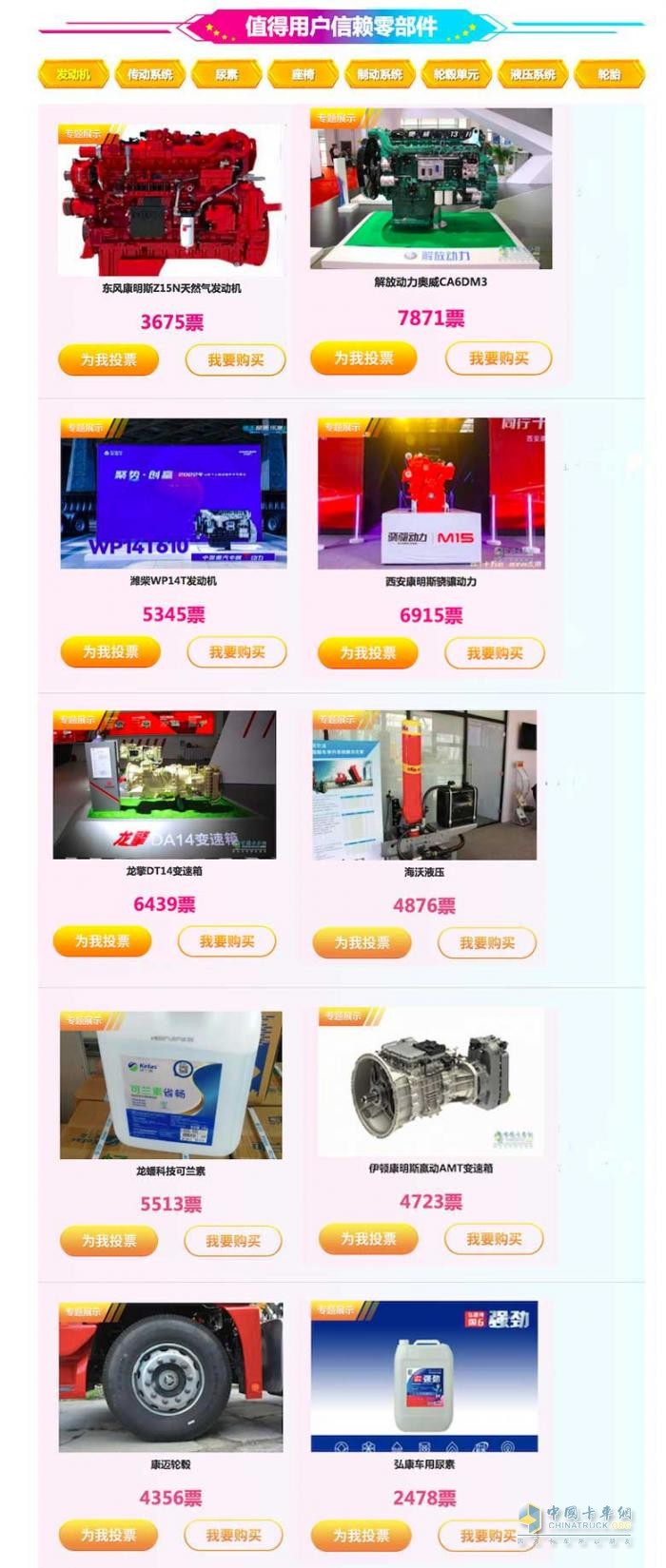Screen dimensions: 666x1568
Task: Vote for 伊顿康明斯赢动AMT变速箱
Action: pyautogui.click(x=368, y=1239)
